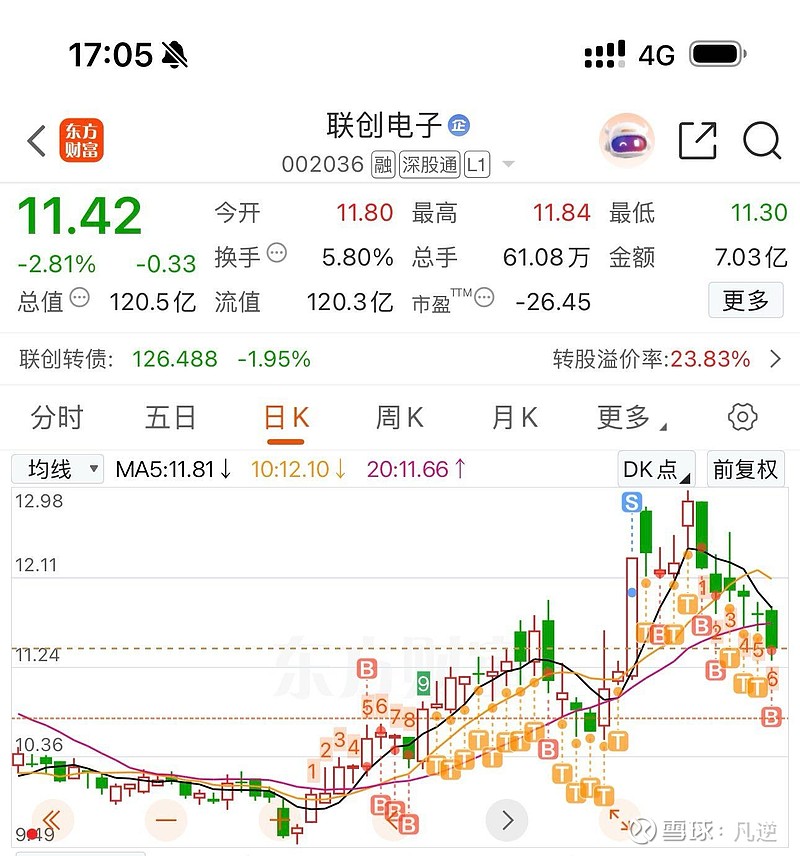Zoom in the K-line chart with plus
Image resolution: width=800 pixels, height=856 pixels.
(x=279, y=821)
